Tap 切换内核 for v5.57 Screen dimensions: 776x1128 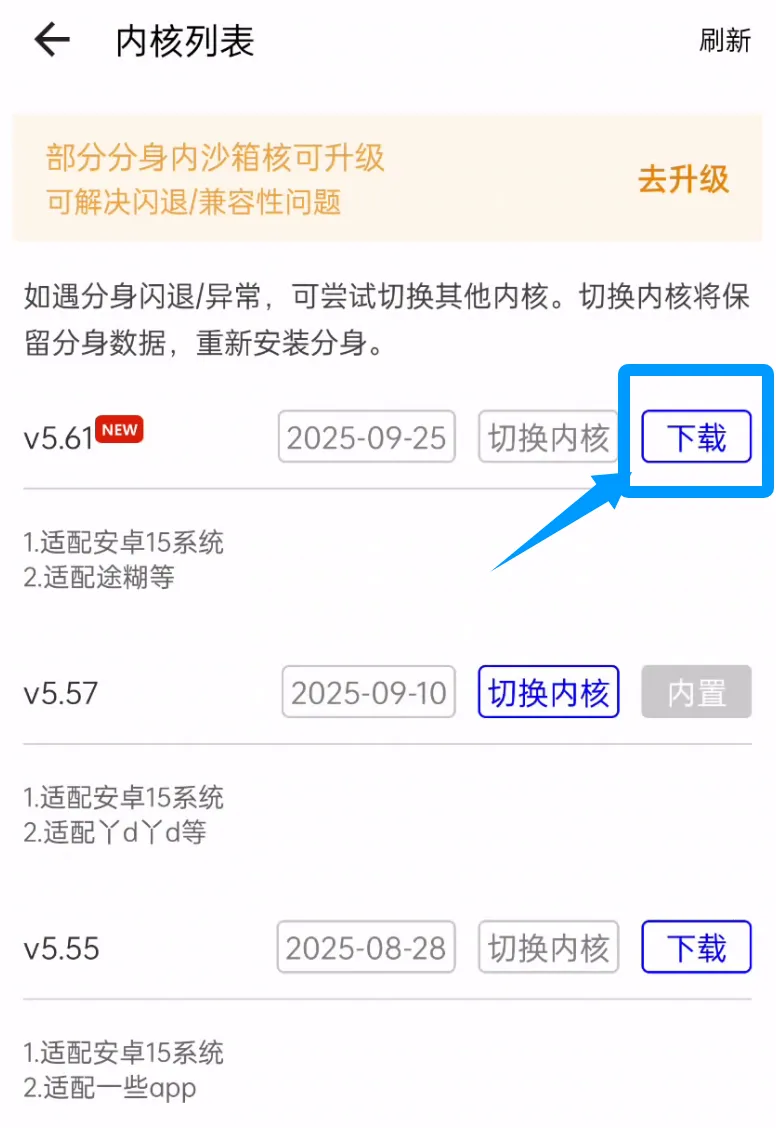[x=548, y=692]
